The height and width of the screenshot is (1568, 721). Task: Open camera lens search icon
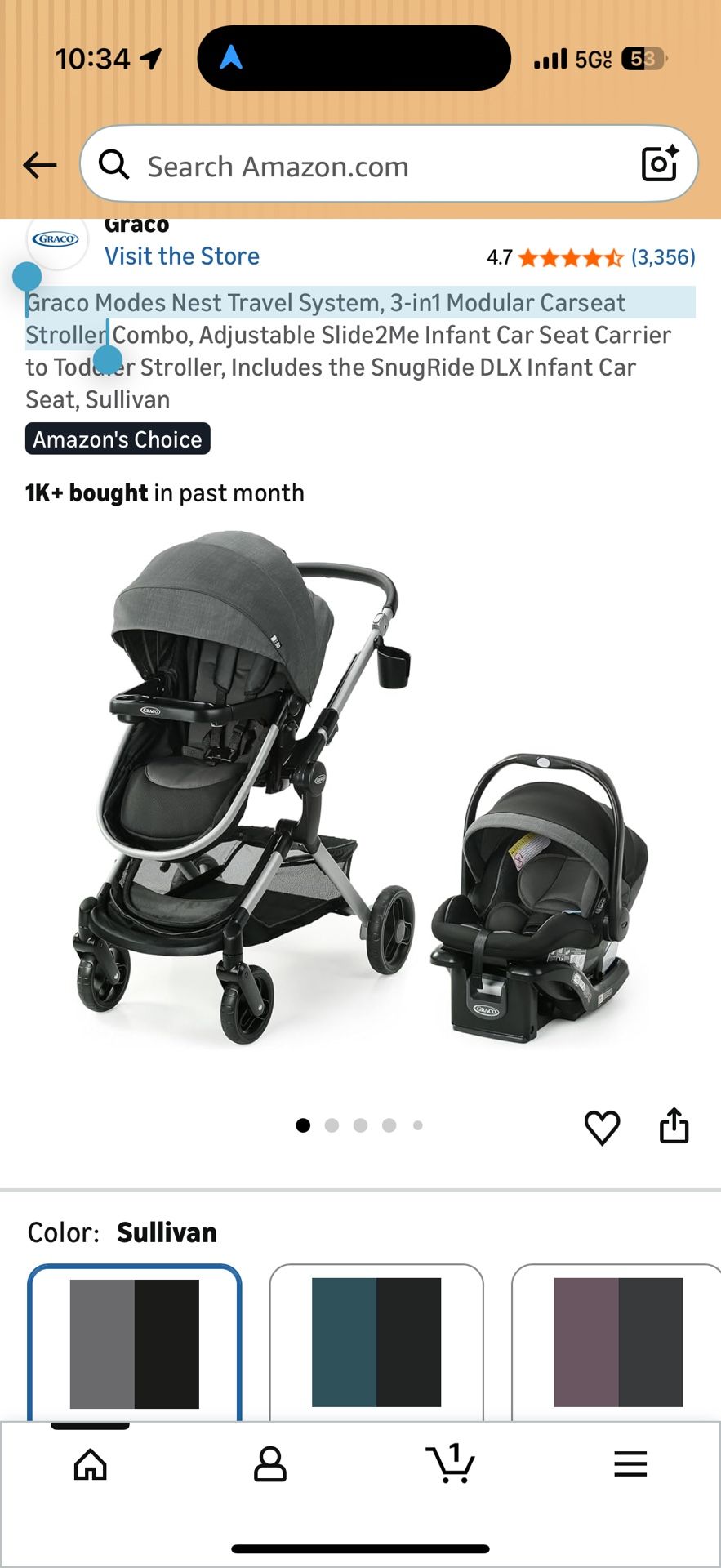(660, 164)
